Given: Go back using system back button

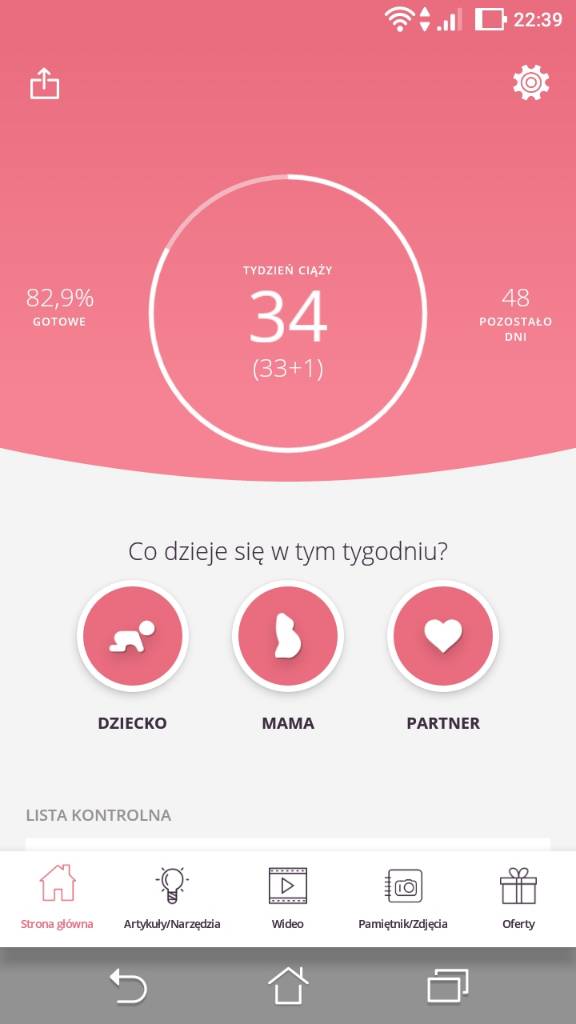Looking at the screenshot, I should (128, 985).
